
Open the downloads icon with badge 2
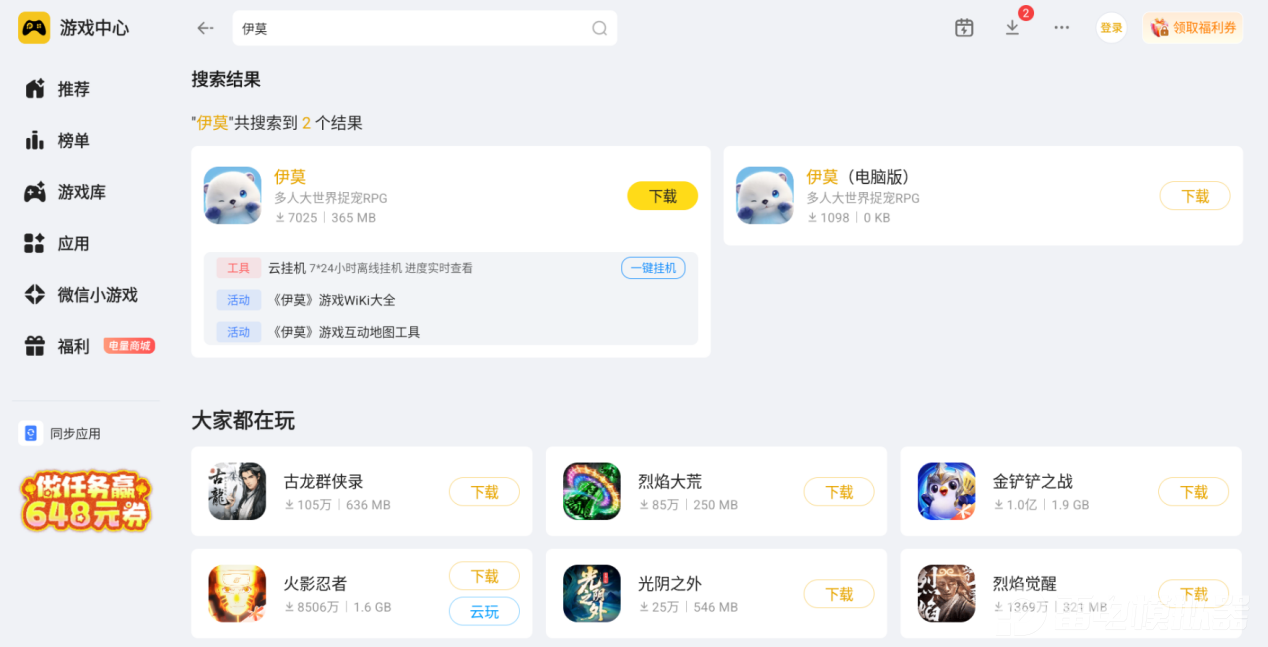click(1013, 28)
